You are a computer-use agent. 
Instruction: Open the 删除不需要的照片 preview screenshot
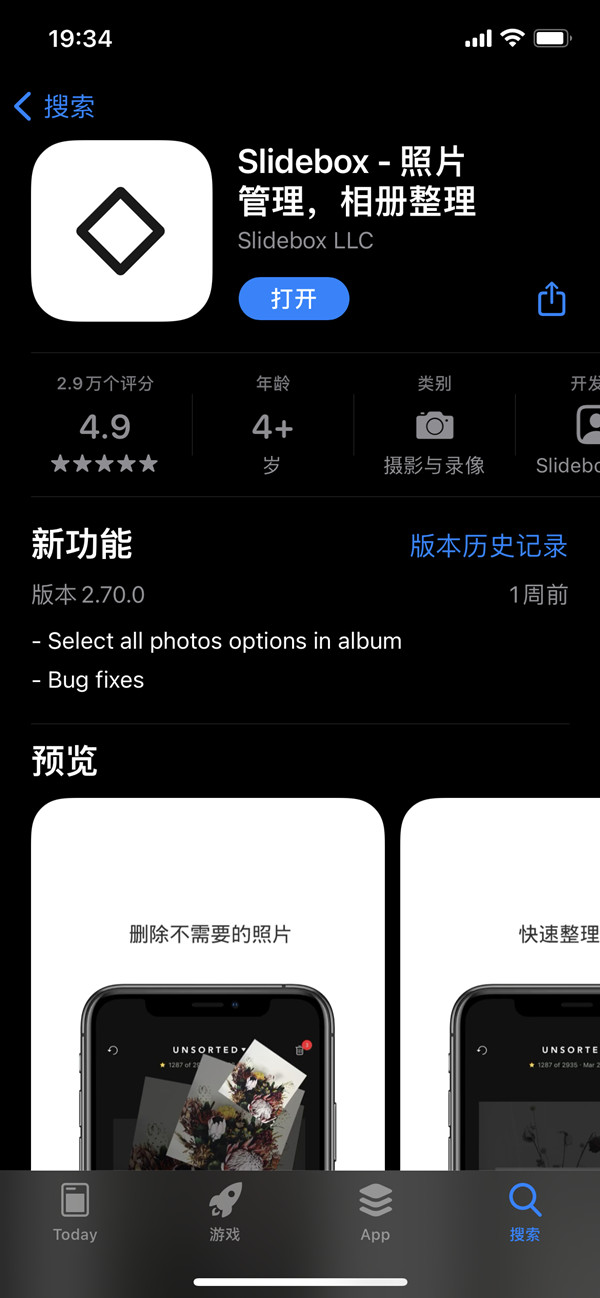tap(208, 985)
